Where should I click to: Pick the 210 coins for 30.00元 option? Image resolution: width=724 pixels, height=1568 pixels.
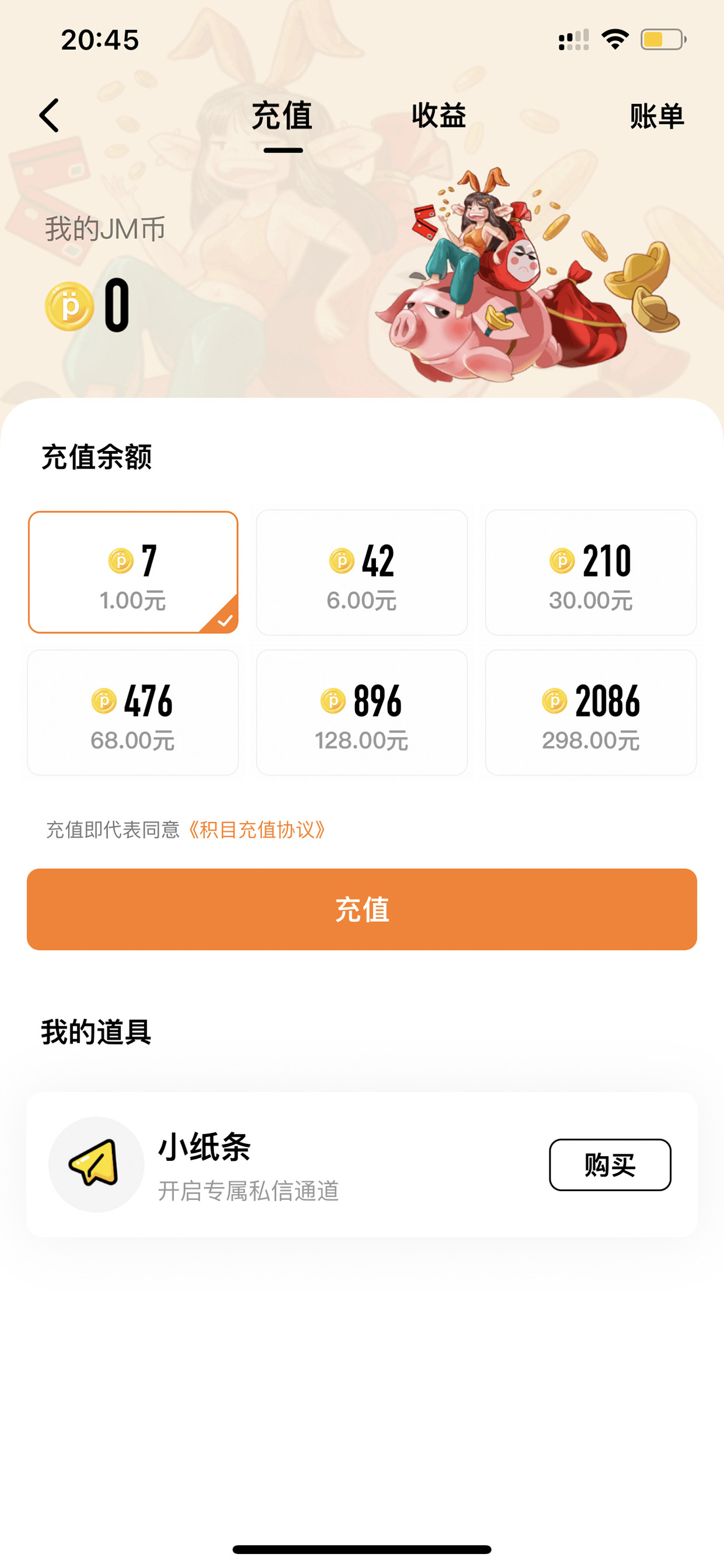pyautogui.click(x=591, y=572)
